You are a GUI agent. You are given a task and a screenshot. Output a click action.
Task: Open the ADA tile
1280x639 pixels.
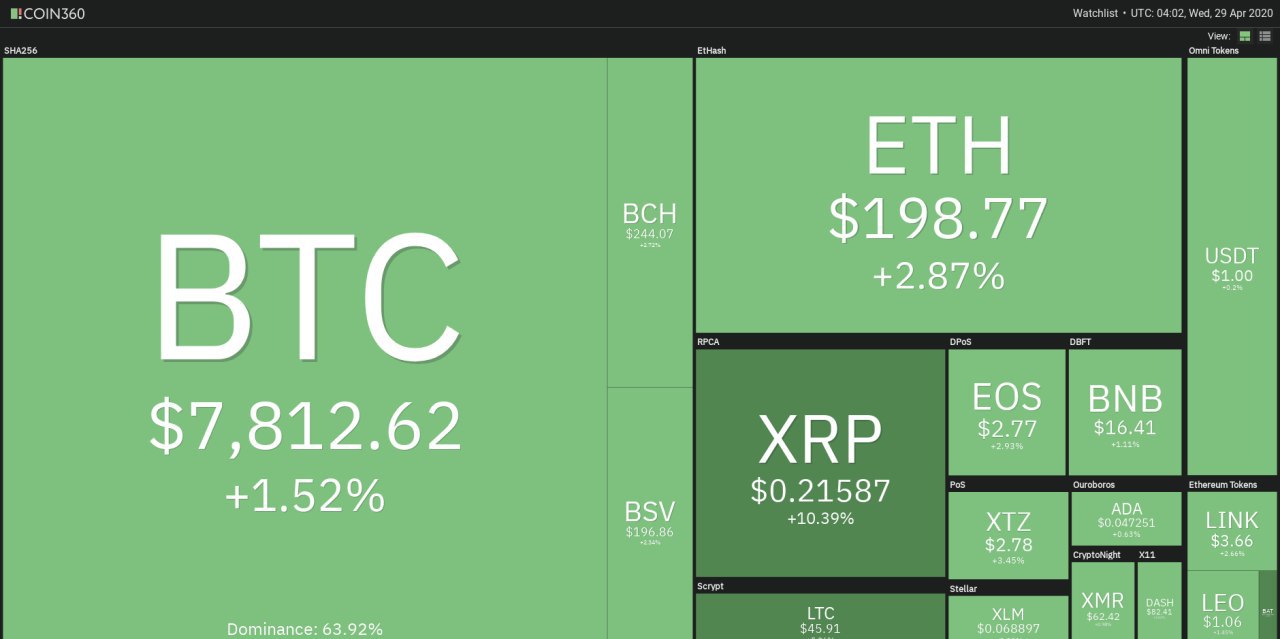(x=1126, y=517)
